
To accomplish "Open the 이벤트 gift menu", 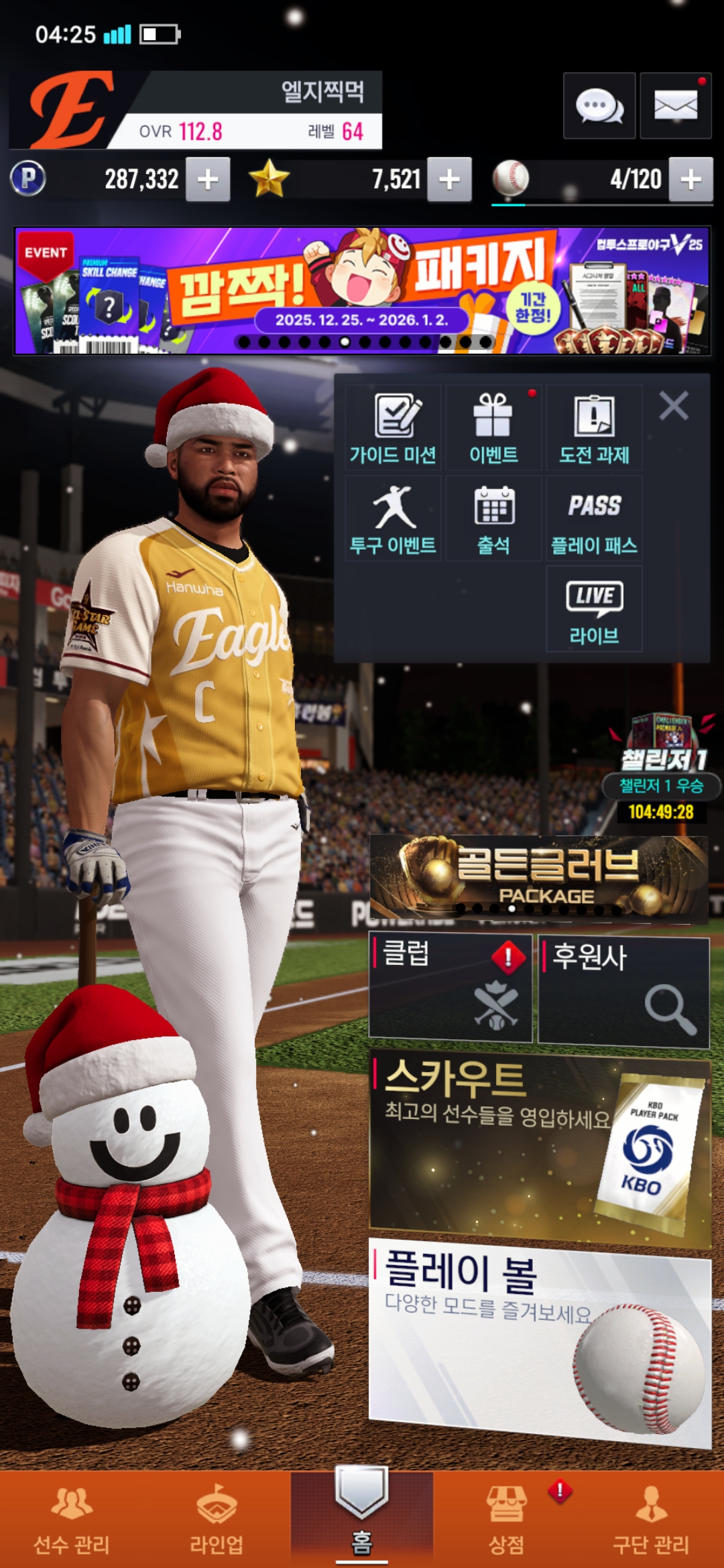I will pyautogui.click(x=493, y=428).
